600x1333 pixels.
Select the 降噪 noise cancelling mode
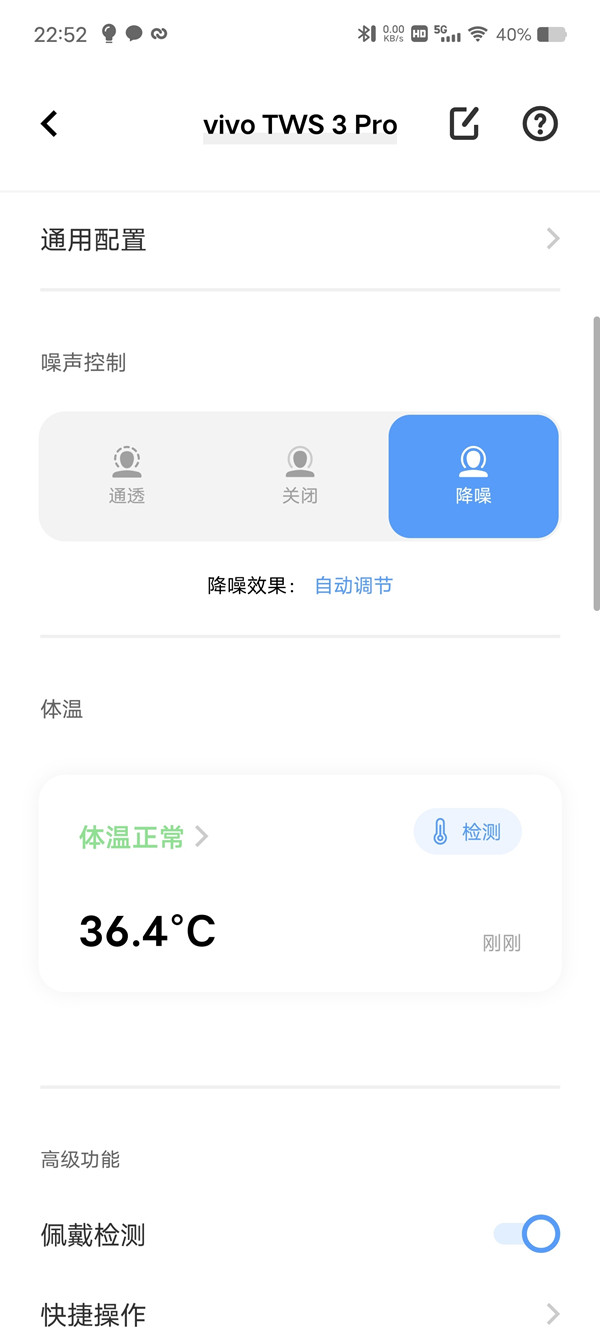click(x=473, y=476)
